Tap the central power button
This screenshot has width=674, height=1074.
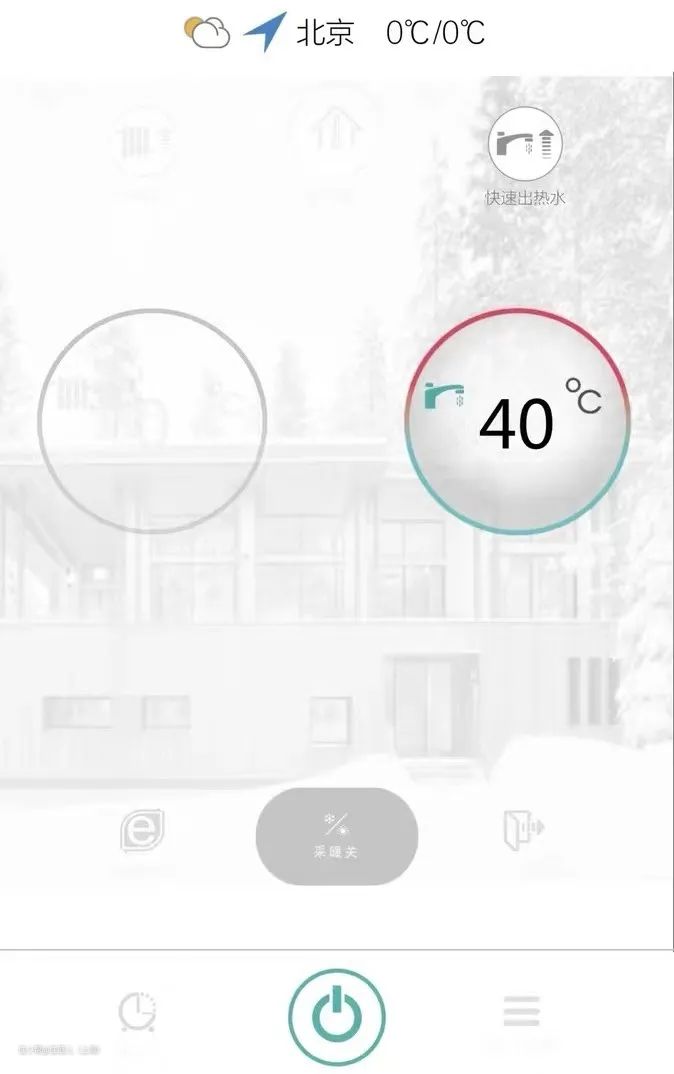point(337,1016)
